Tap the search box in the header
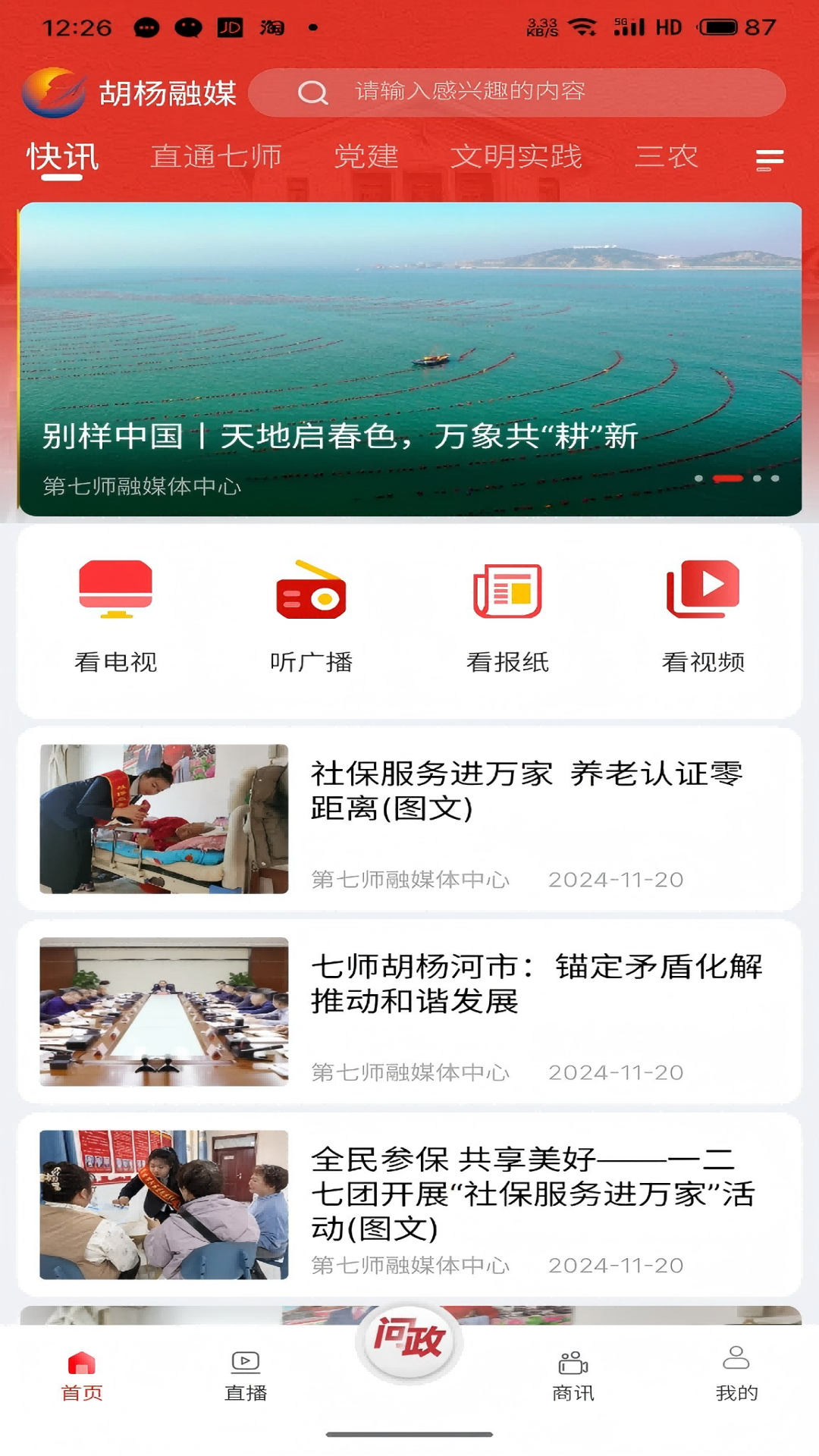The width and height of the screenshot is (819, 1456). [516, 93]
